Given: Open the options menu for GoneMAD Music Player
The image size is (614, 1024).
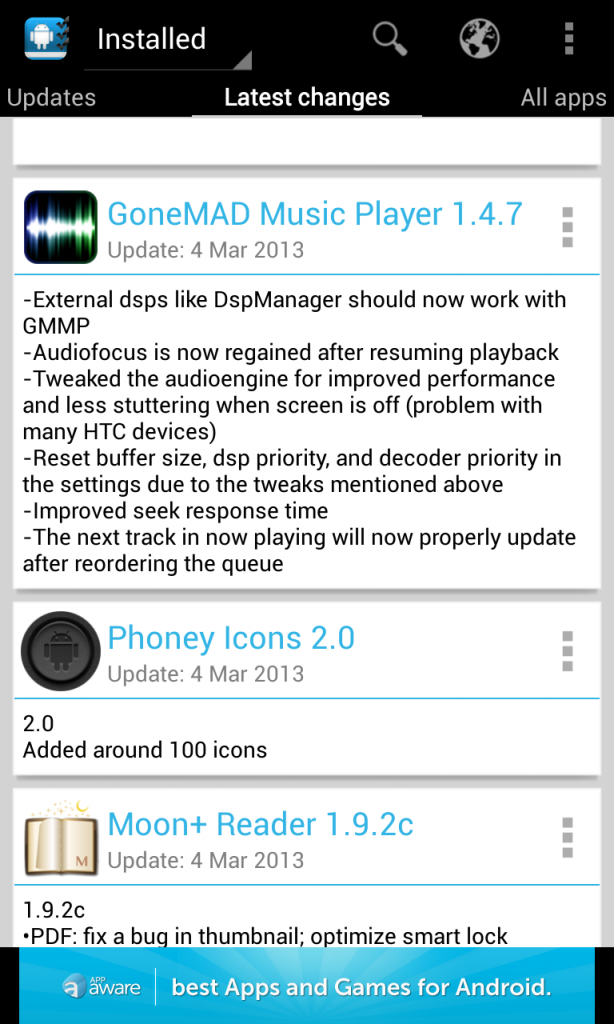Looking at the screenshot, I should (x=567, y=228).
